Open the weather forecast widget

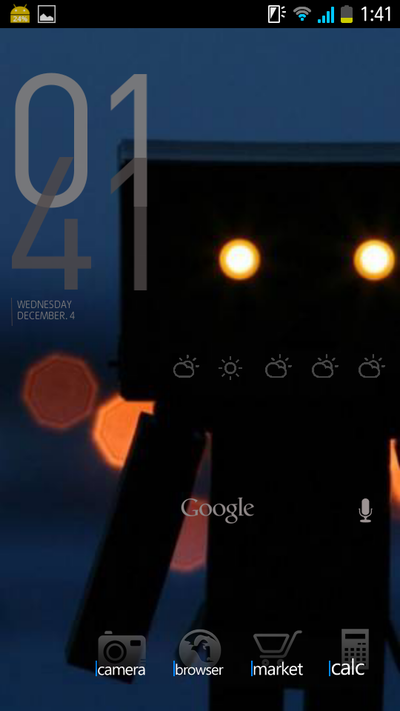[x=278, y=367]
